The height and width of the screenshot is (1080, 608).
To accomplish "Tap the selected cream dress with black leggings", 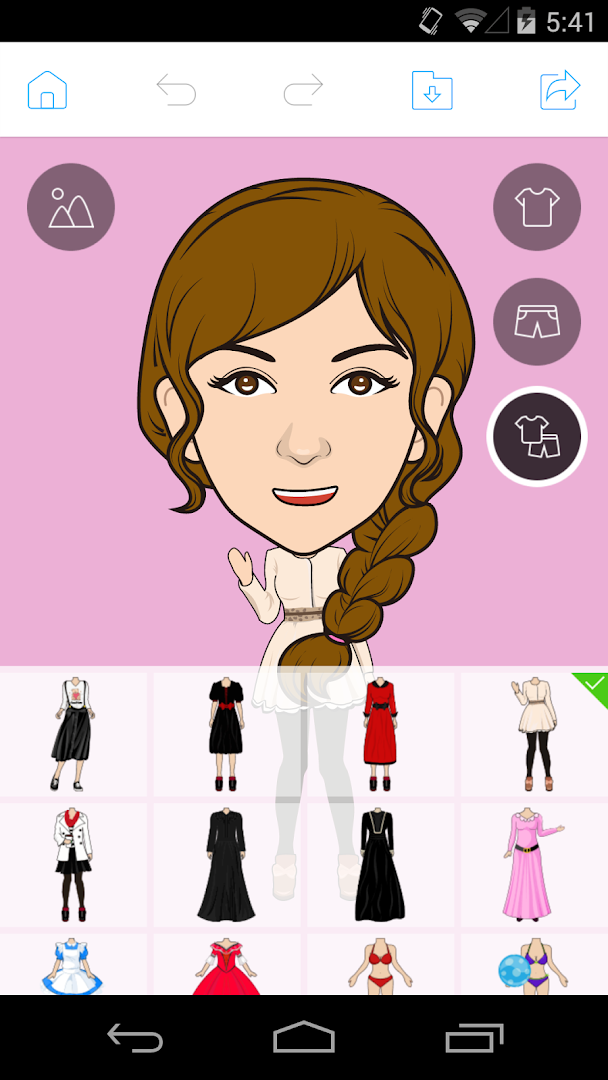I will pos(533,734).
